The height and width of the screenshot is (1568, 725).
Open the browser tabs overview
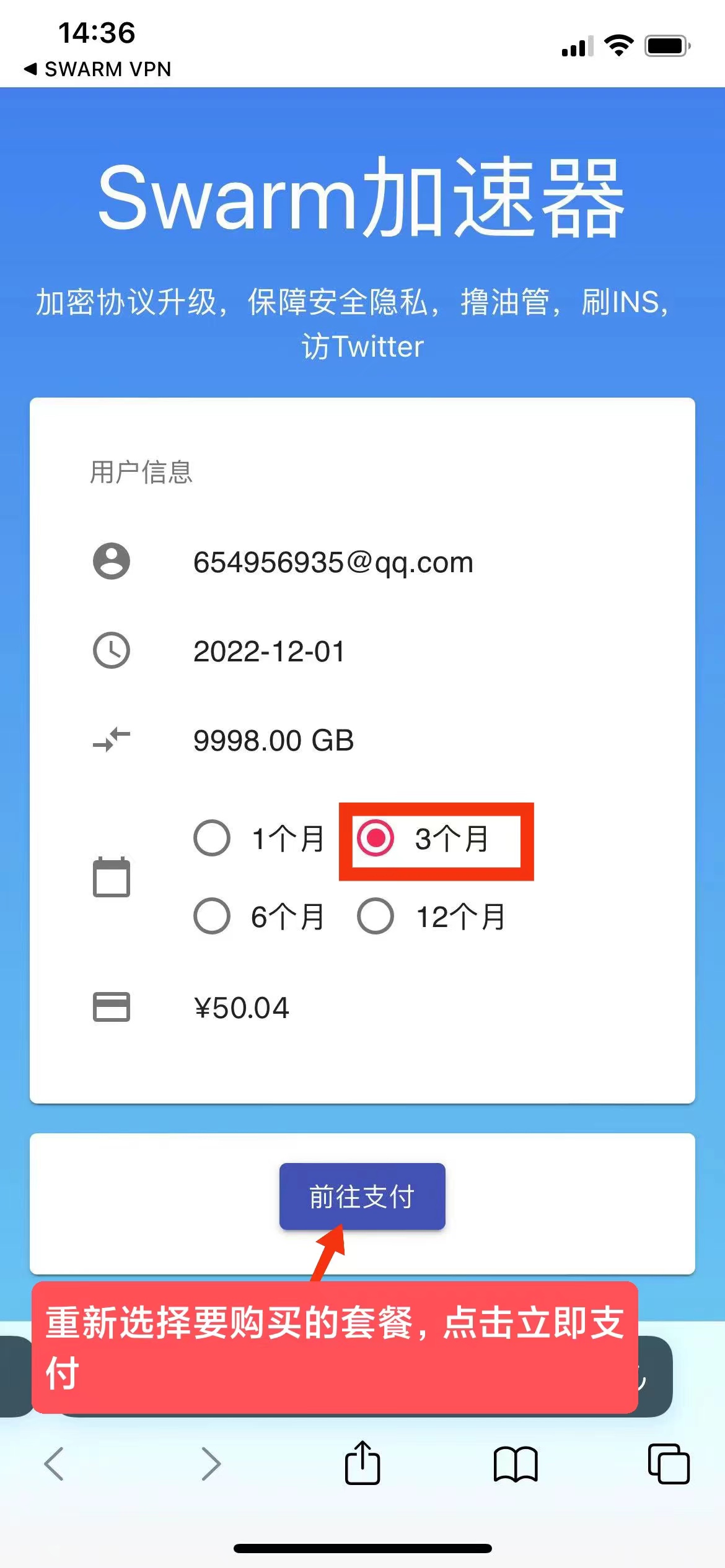tap(668, 1464)
